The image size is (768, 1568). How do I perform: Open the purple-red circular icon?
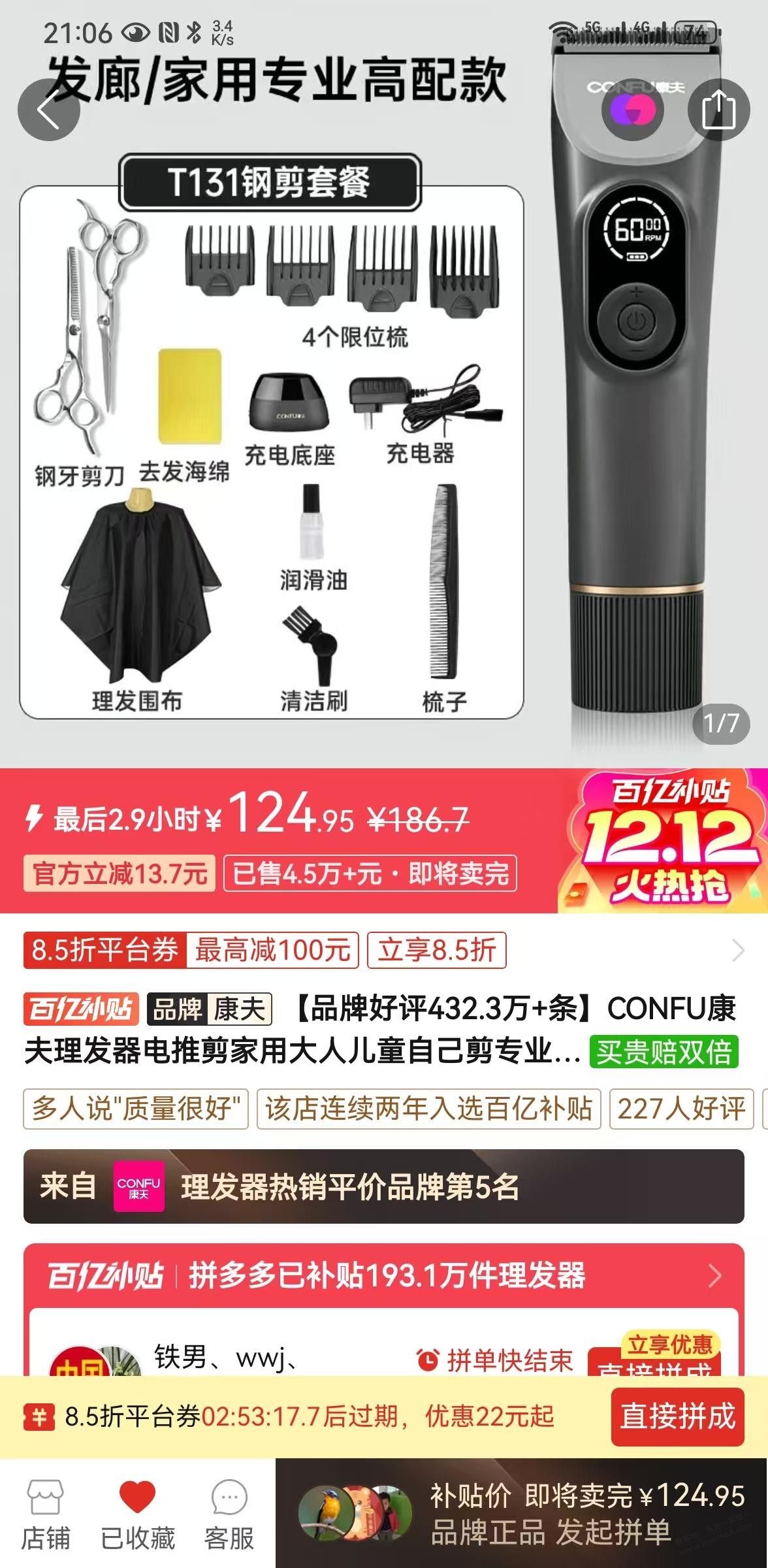(632, 110)
